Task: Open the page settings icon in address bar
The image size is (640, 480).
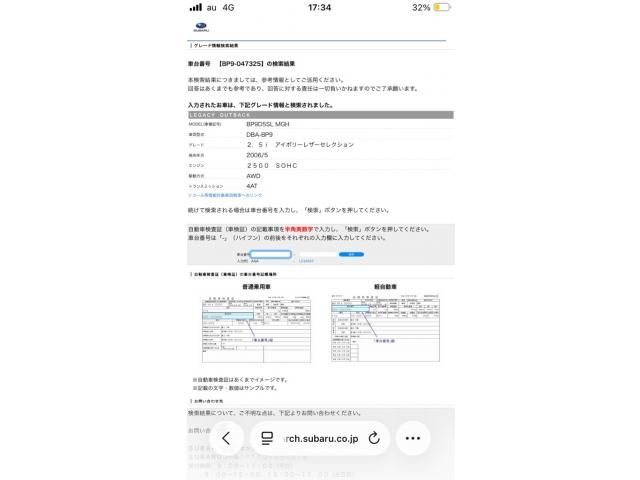Action: [x=267, y=438]
